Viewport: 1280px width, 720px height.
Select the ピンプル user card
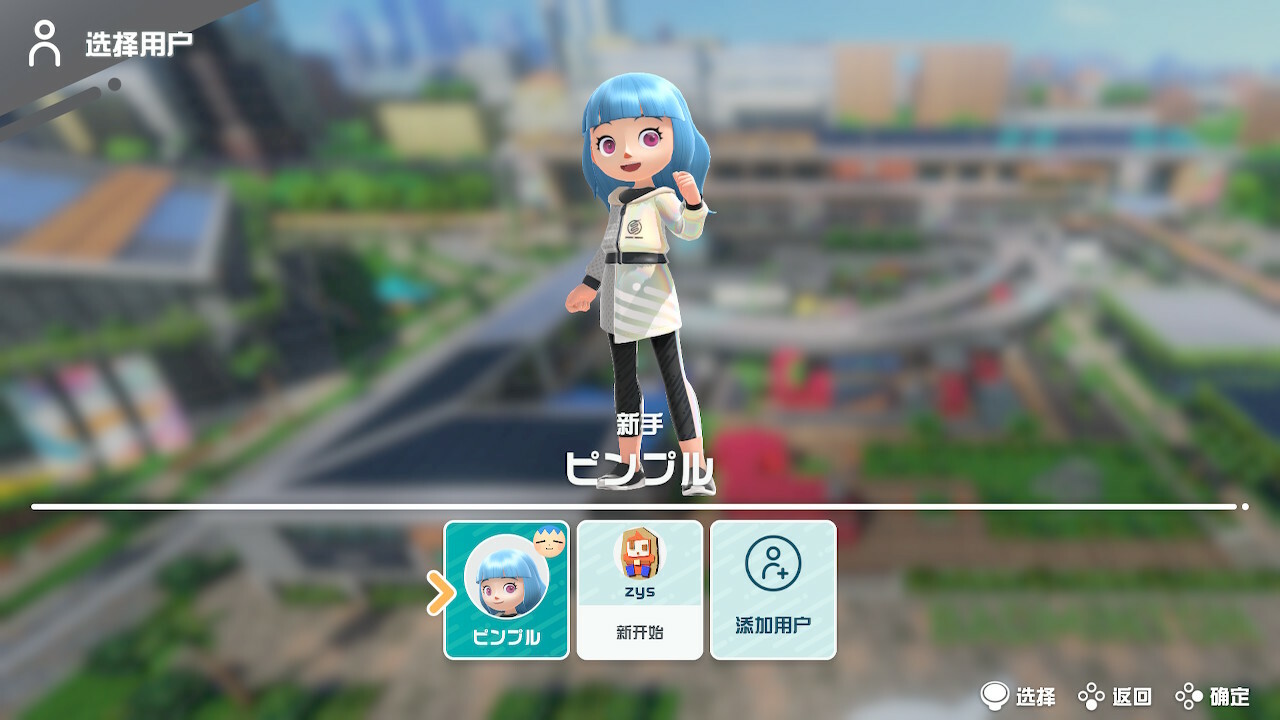(507, 590)
